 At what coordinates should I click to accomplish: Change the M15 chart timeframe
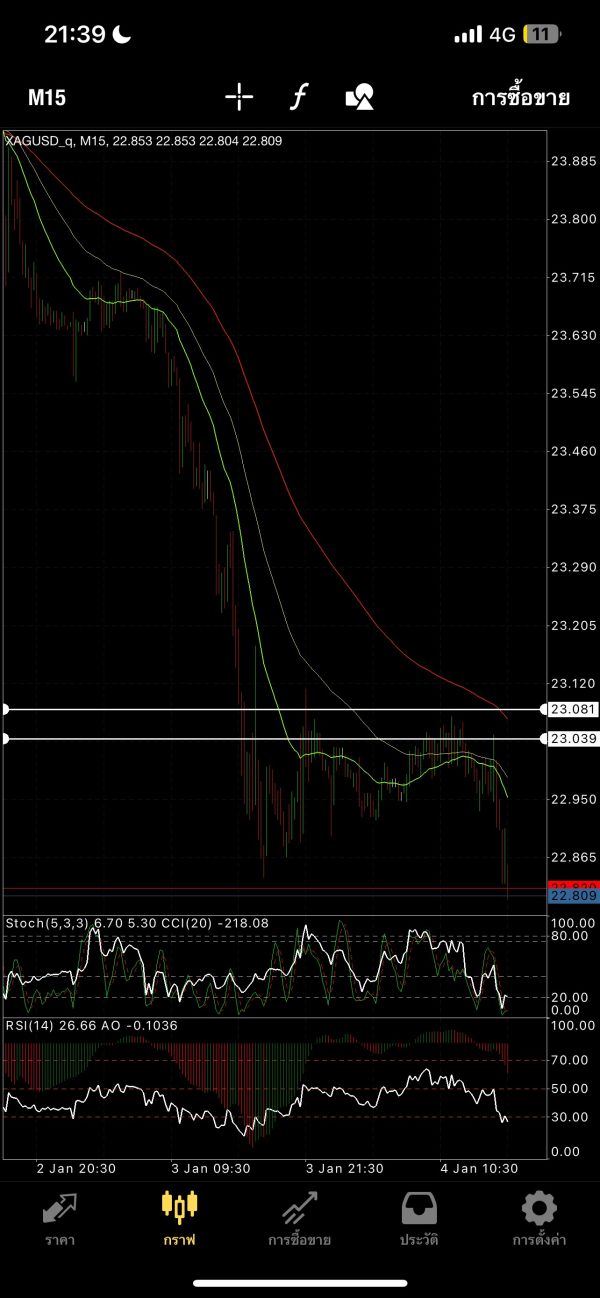coord(47,97)
